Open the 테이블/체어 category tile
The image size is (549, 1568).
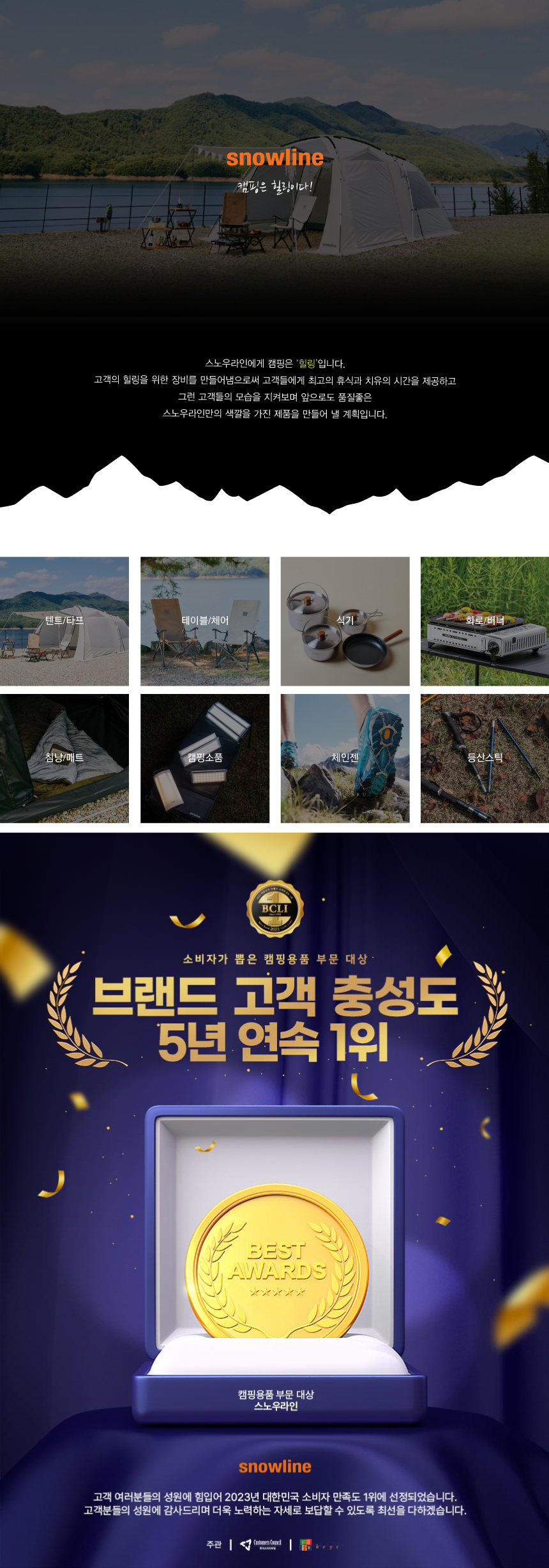click(x=204, y=621)
